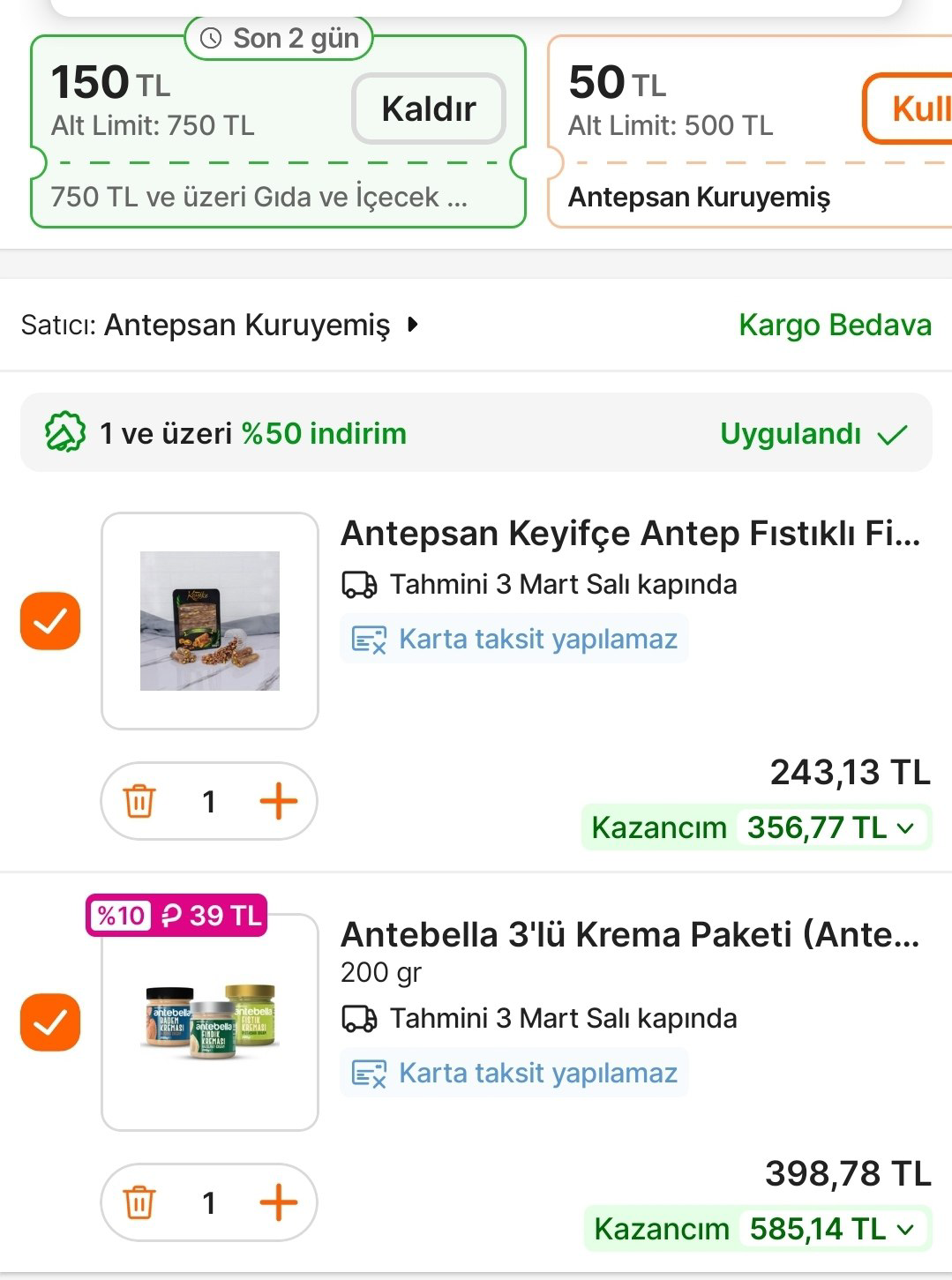Tap the plus icon for Antebella 3'lü Krema
This screenshot has width=952, height=1280.
(279, 1201)
